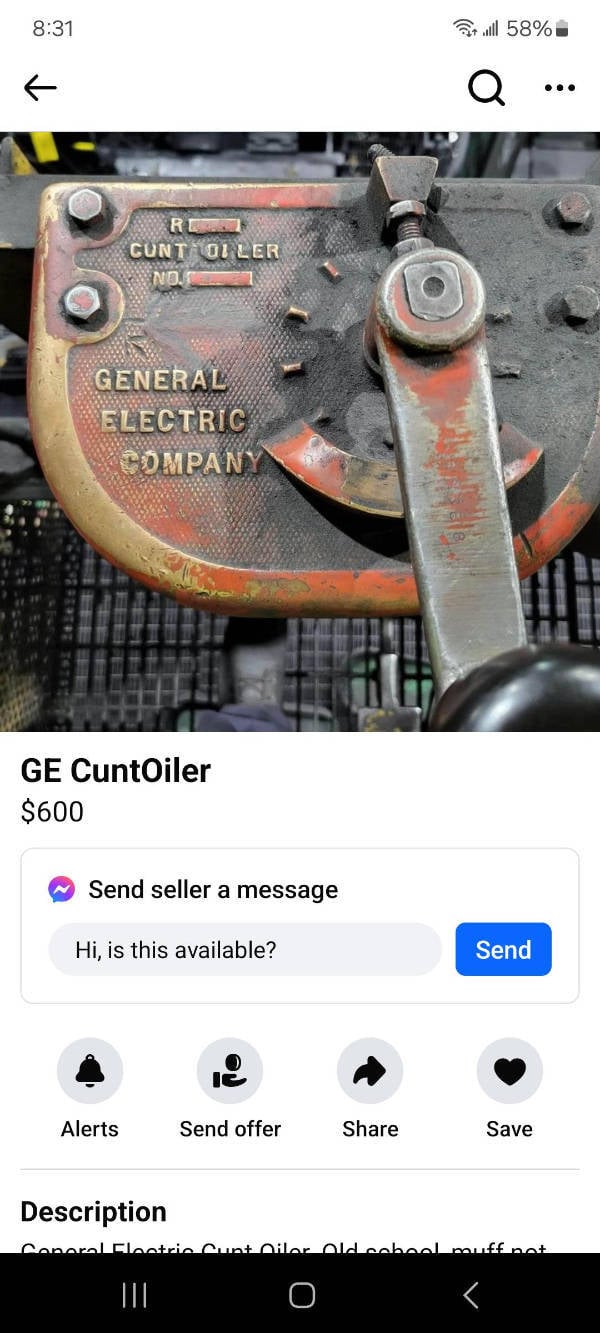Open recent apps from the navigation bar
Image resolution: width=600 pixels, height=1333 pixels.
[134, 1295]
